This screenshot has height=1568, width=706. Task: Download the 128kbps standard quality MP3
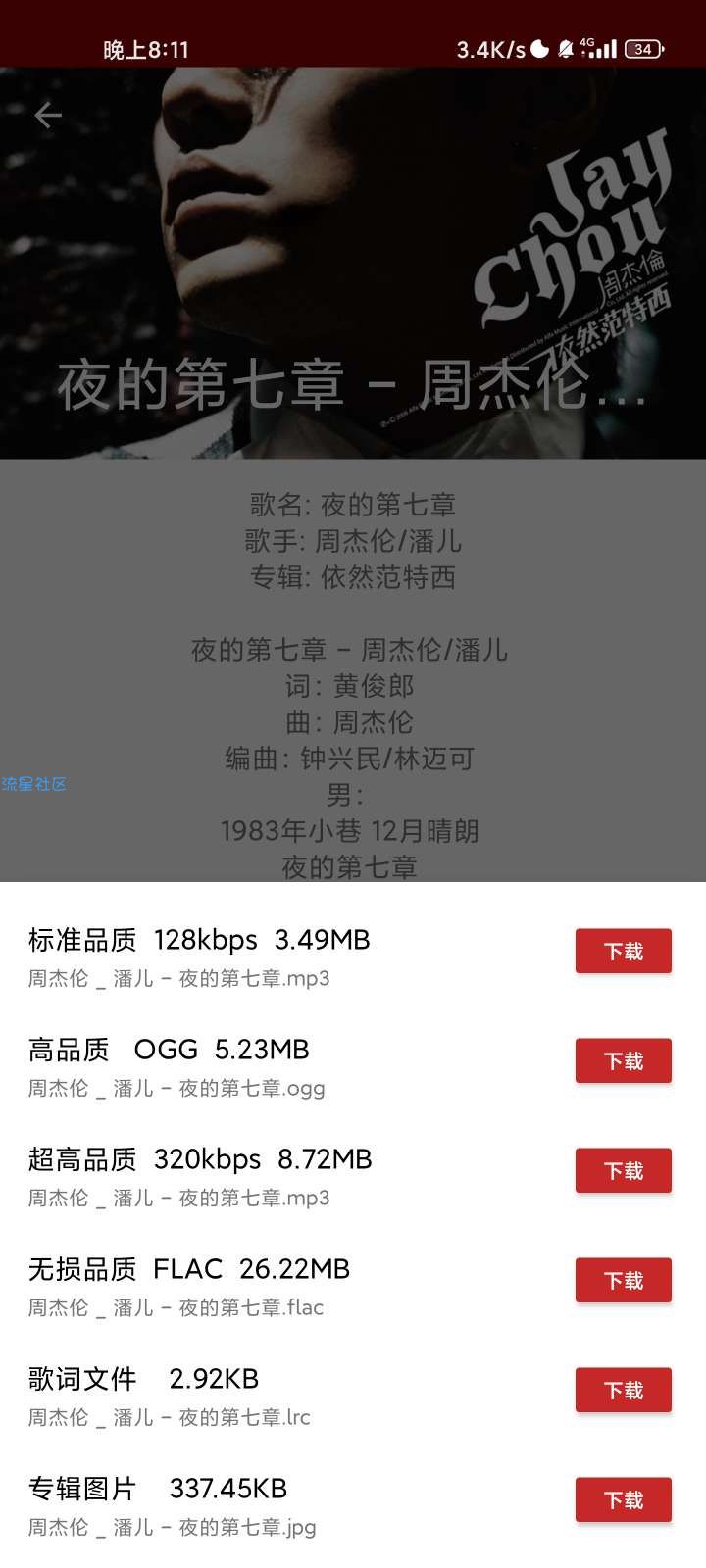(x=623, y=952)
